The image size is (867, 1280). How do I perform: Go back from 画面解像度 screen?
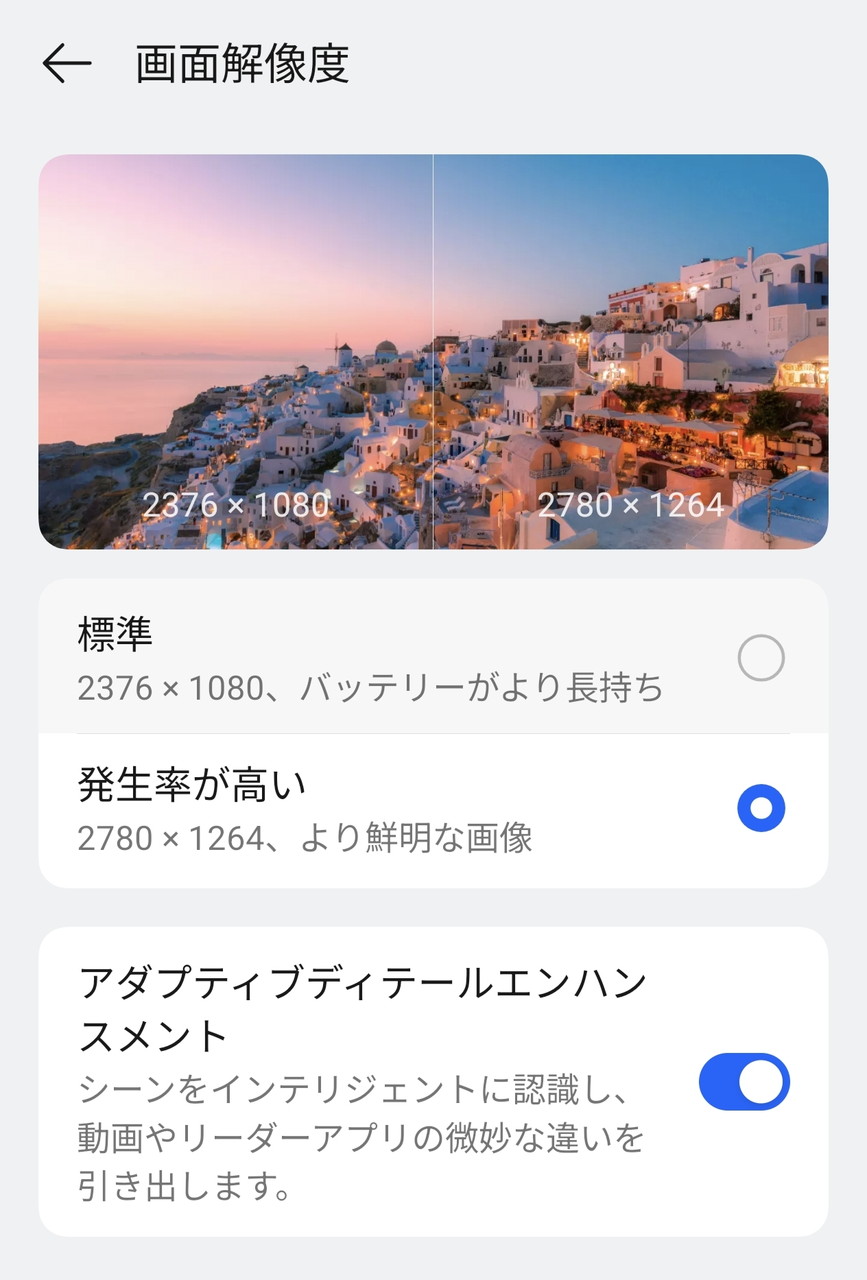67,64
